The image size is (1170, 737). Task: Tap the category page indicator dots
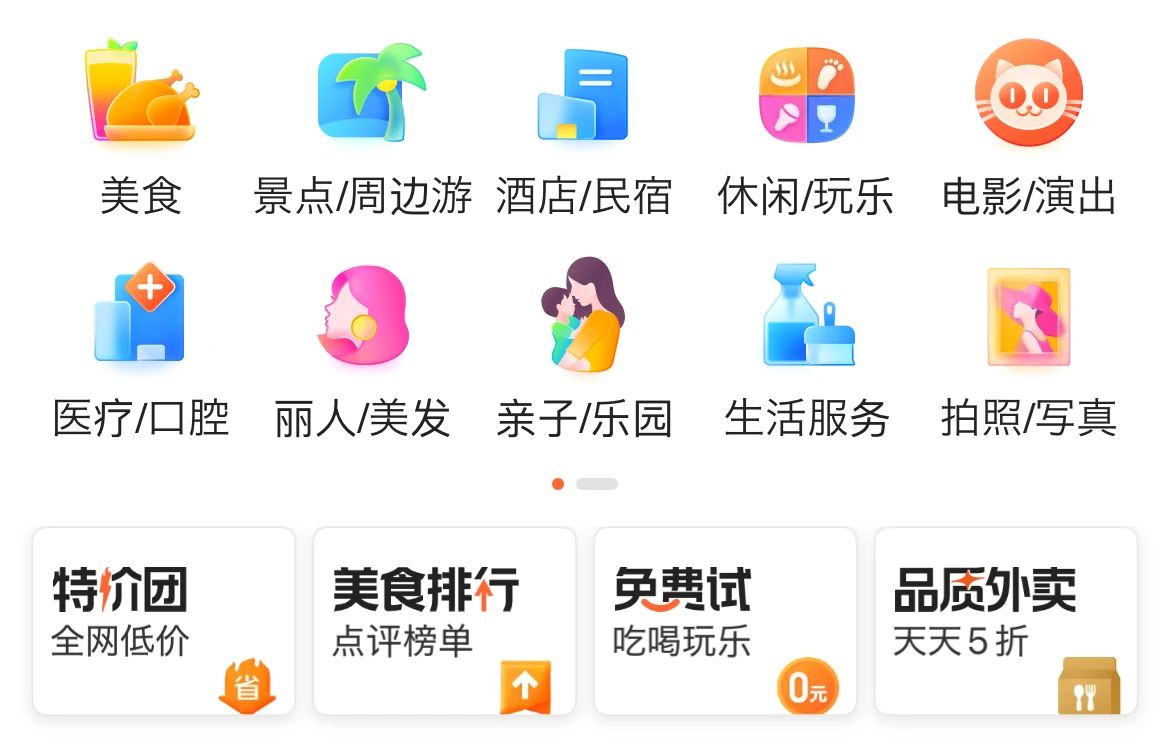585,484
